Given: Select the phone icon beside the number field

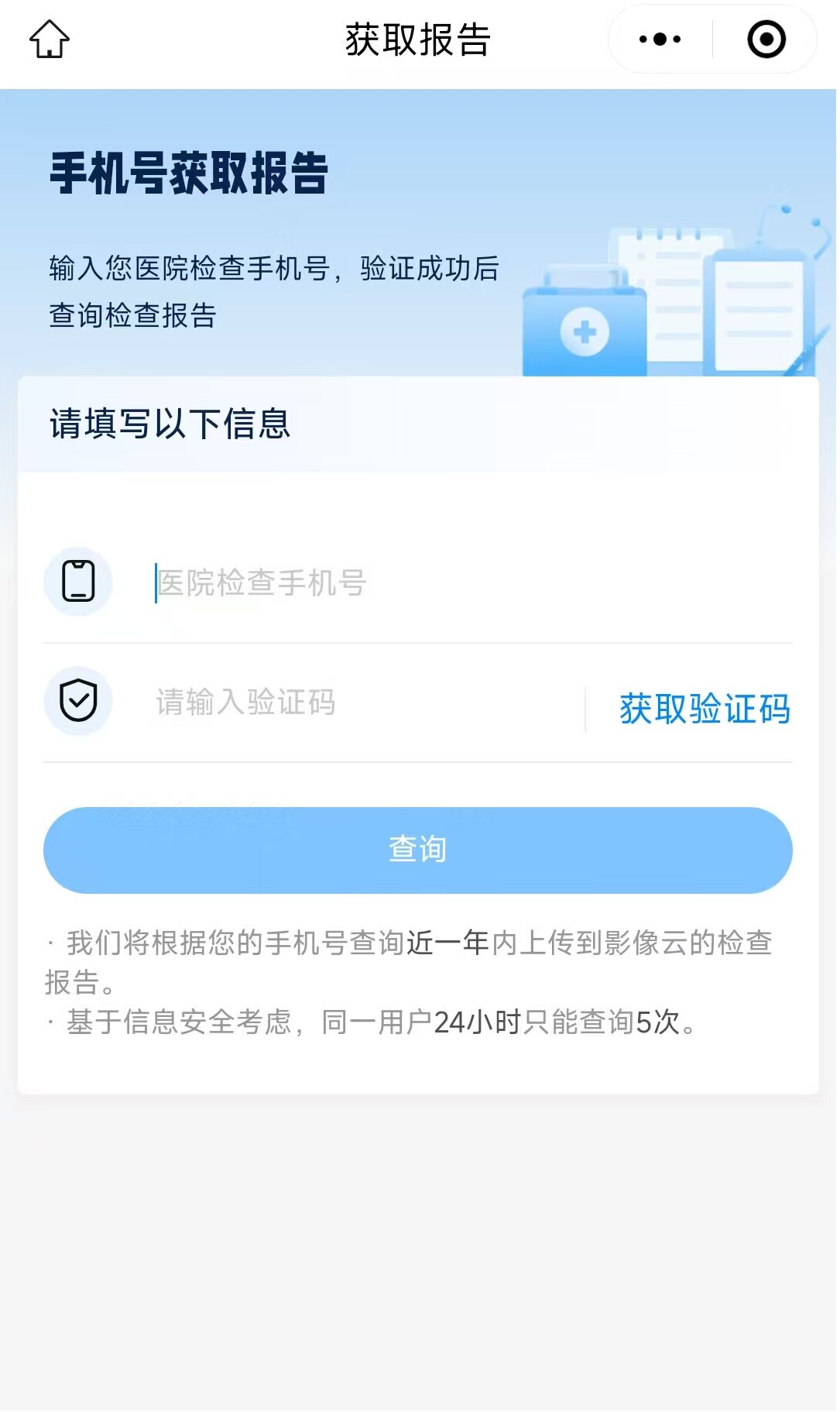Looking at the screenshot, I should [77, 580].
